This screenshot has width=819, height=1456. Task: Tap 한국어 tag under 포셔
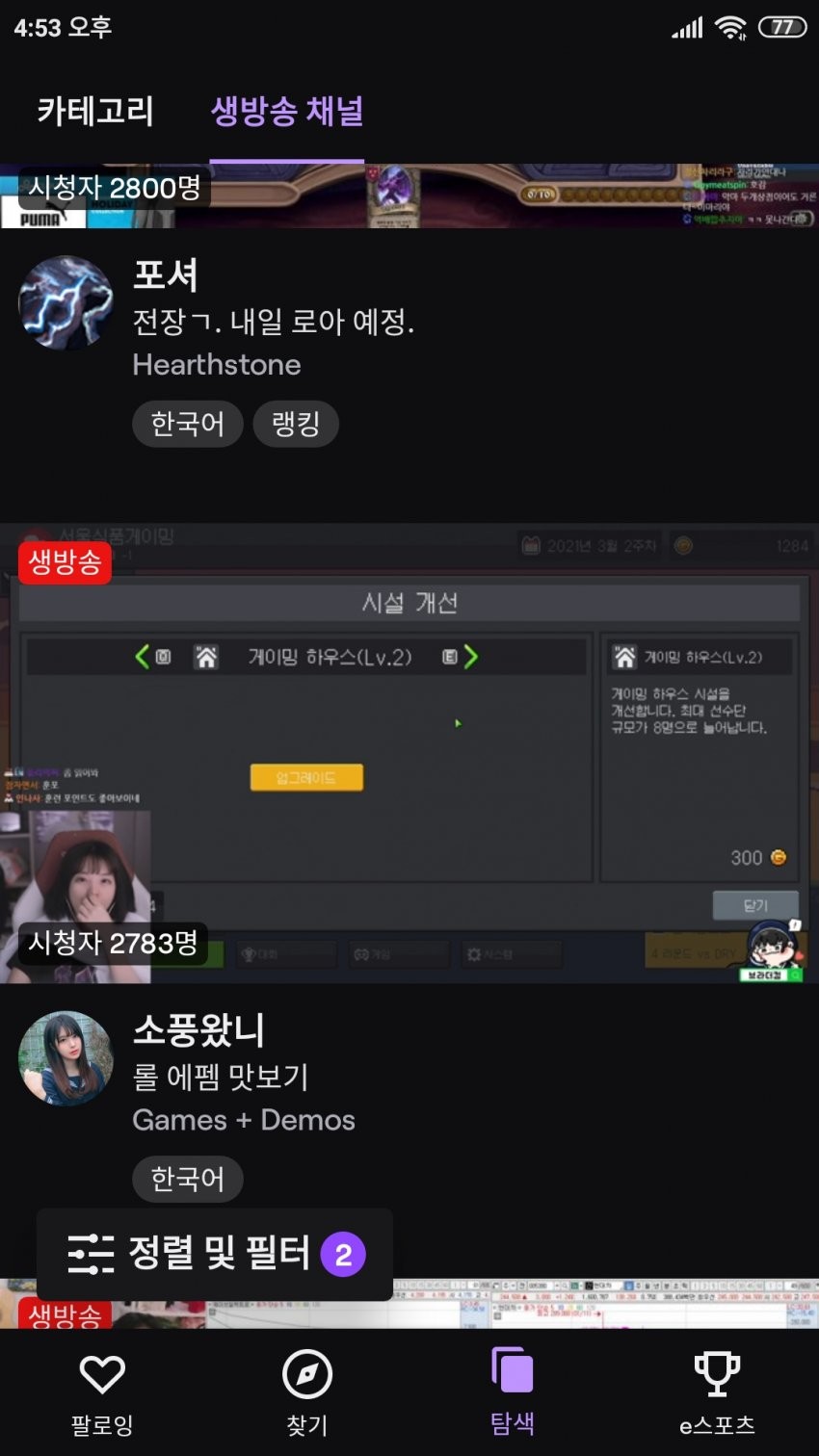187,424
